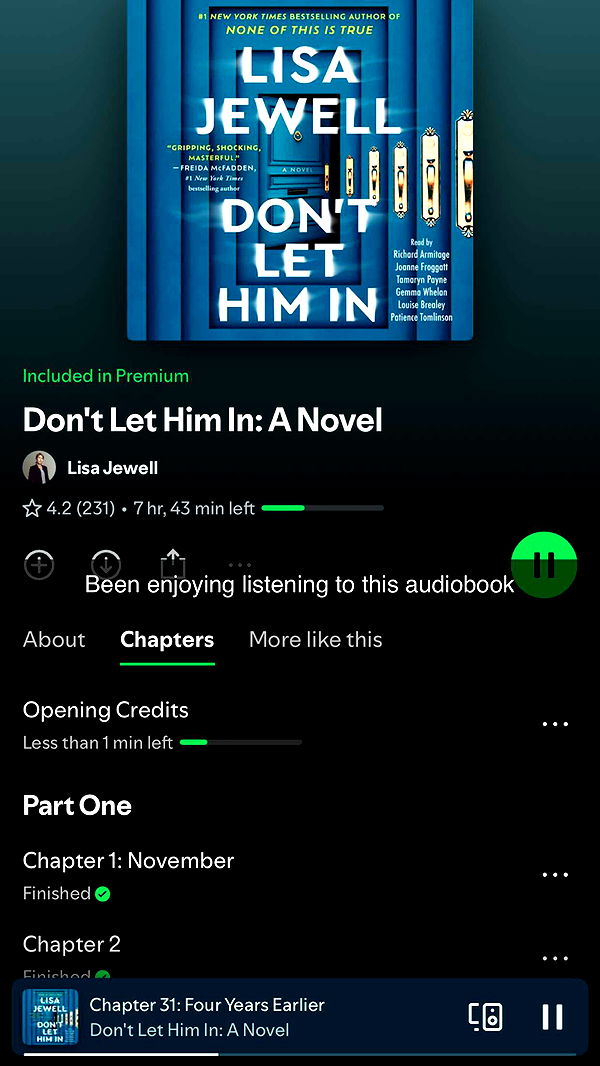The width and height of the screenshot is (600, 1066).
Task: Select the Chapters tab
Action: point(167,640)
